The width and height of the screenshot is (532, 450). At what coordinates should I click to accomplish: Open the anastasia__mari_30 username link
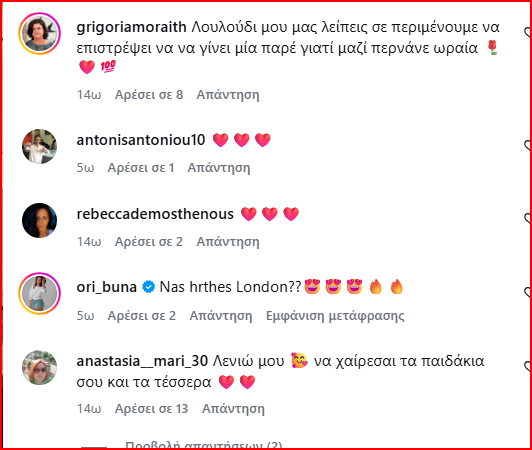tap(142, 361)
